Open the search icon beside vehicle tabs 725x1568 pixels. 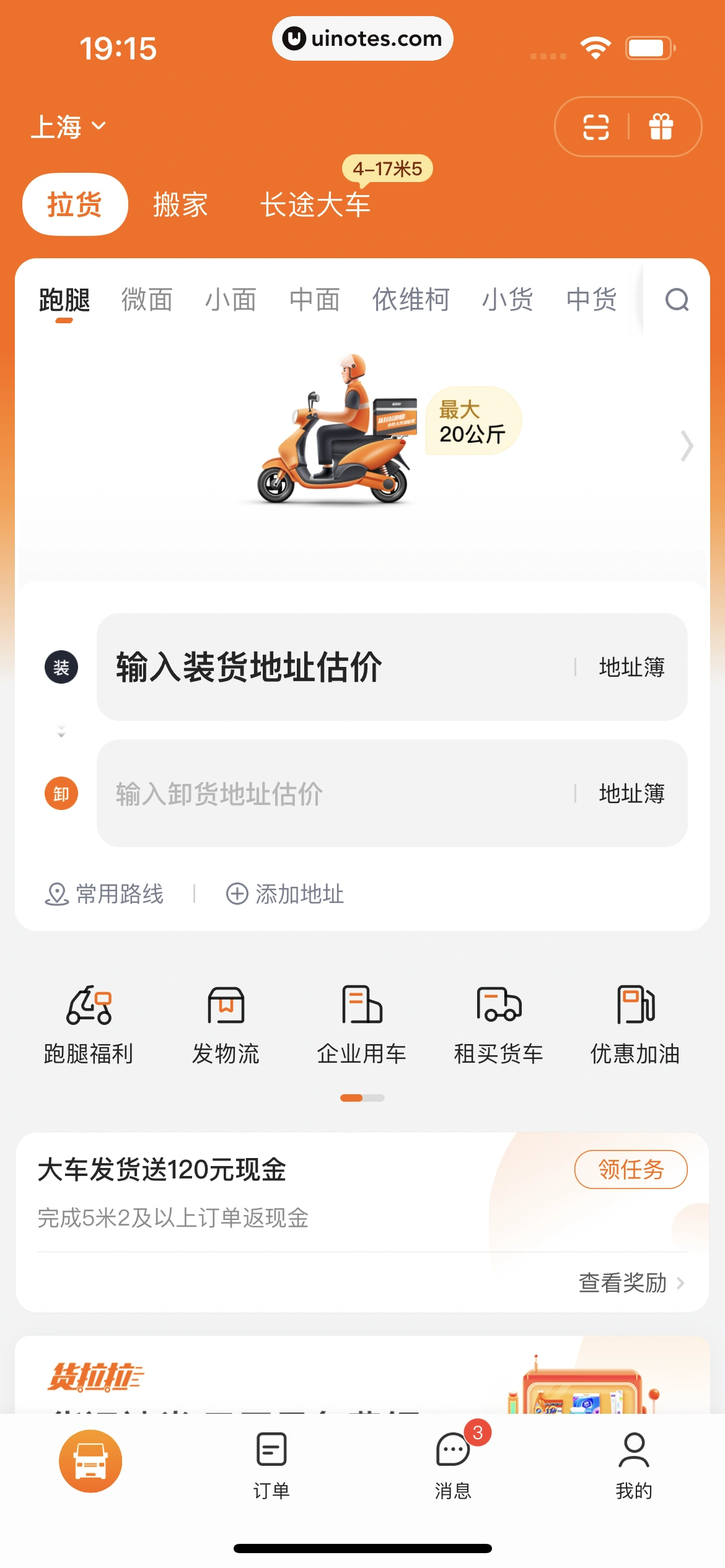click(x=677, y=302)
